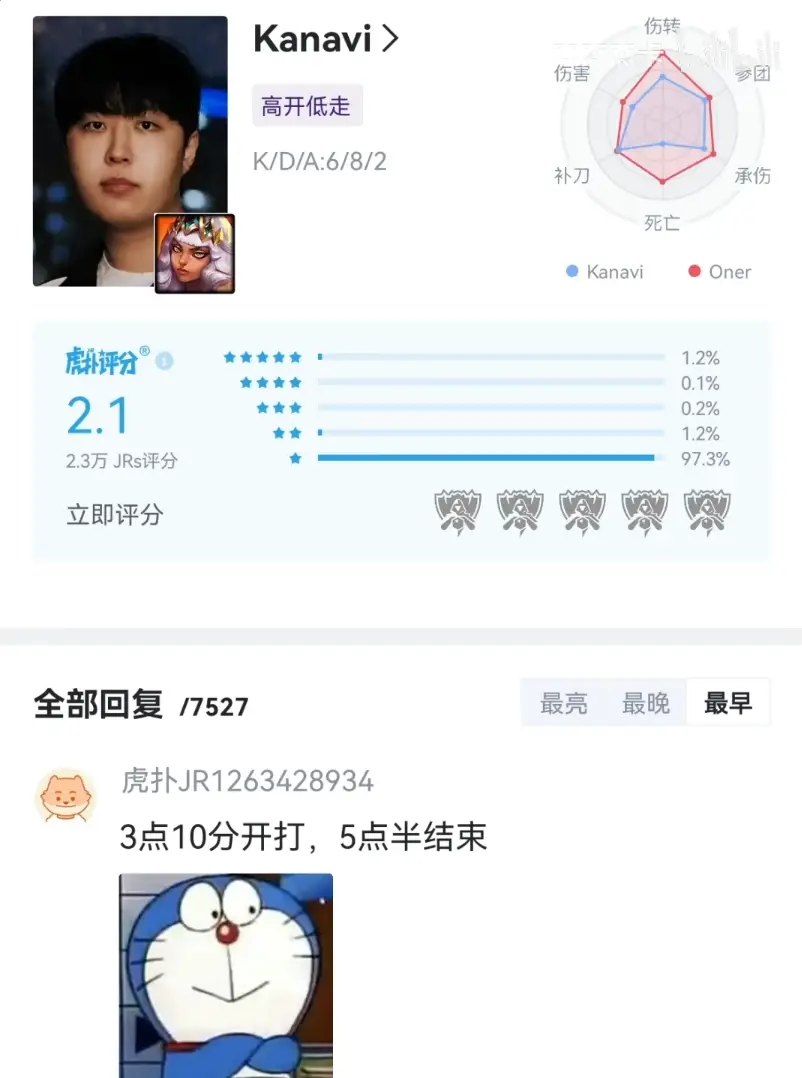Rate Kanavi two trophies
Viewport: 802px width, 1078px height.
click(520, 513)
